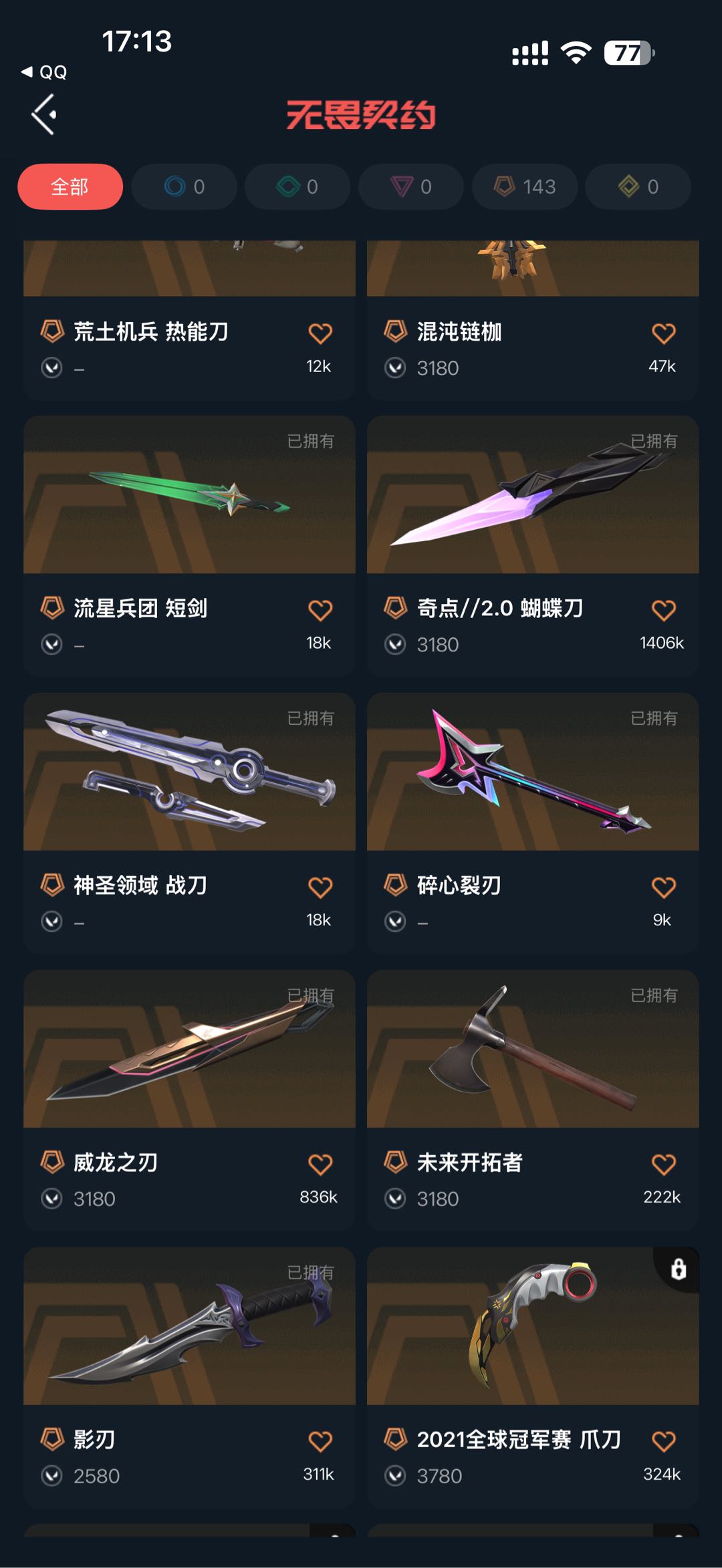Go back using the top-left arrow
The width and height of the screenshot is (722, 1568).
pos(44,114)
